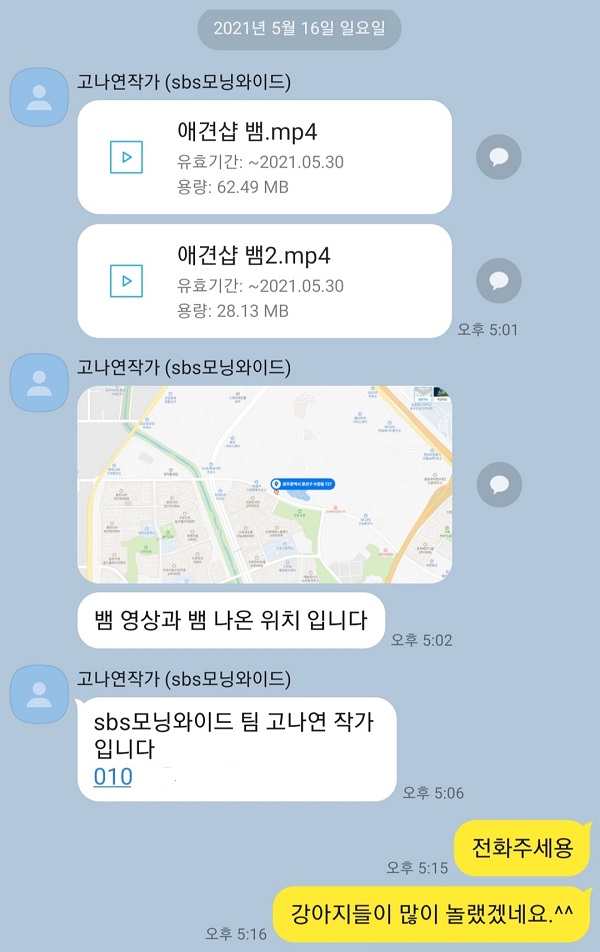View the profile picture above the mp4 files
This screenshot has height=952, width=600.
[39, 98]
